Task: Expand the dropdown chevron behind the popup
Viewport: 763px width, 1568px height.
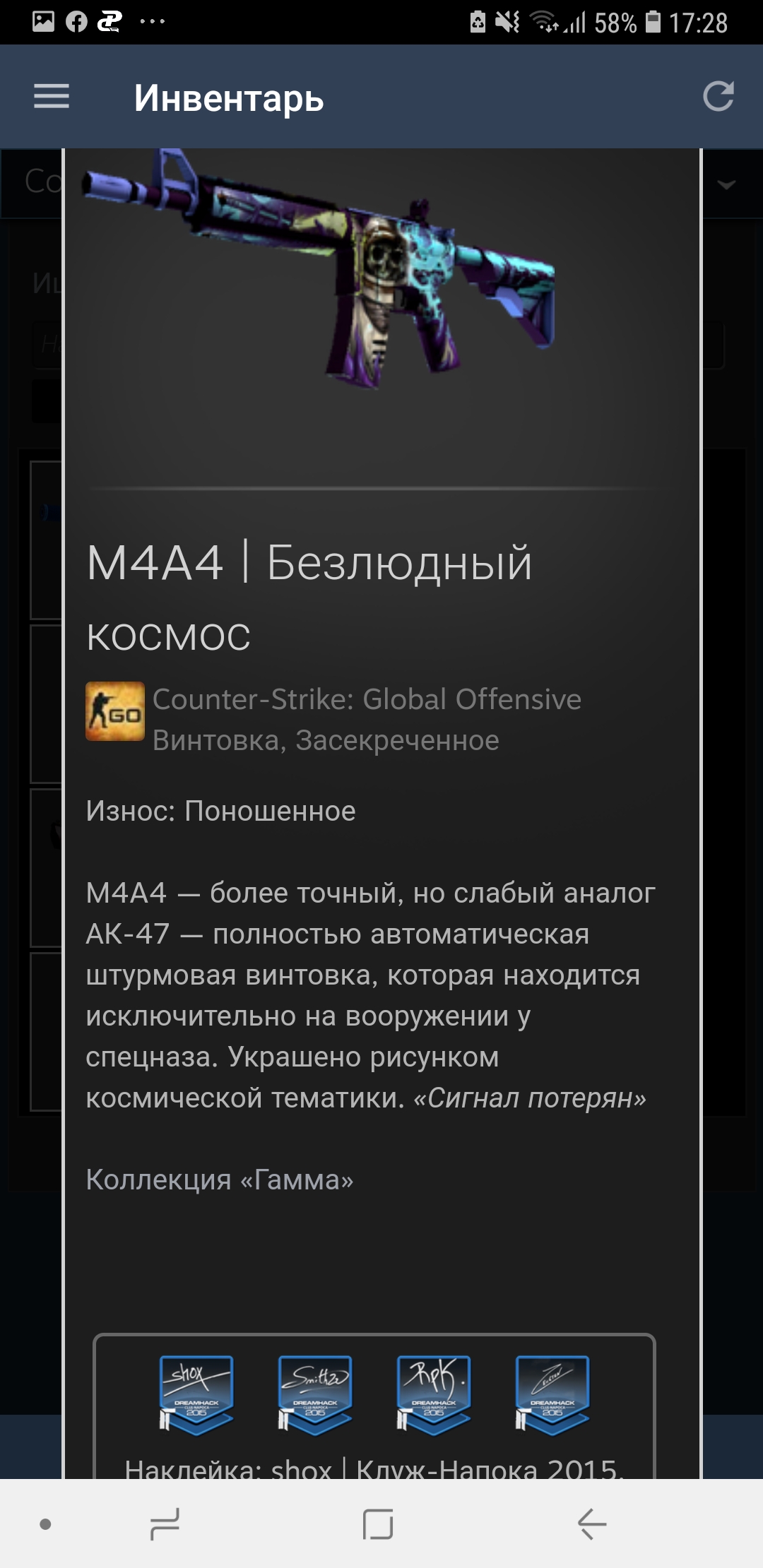Action: click(726, 185)
